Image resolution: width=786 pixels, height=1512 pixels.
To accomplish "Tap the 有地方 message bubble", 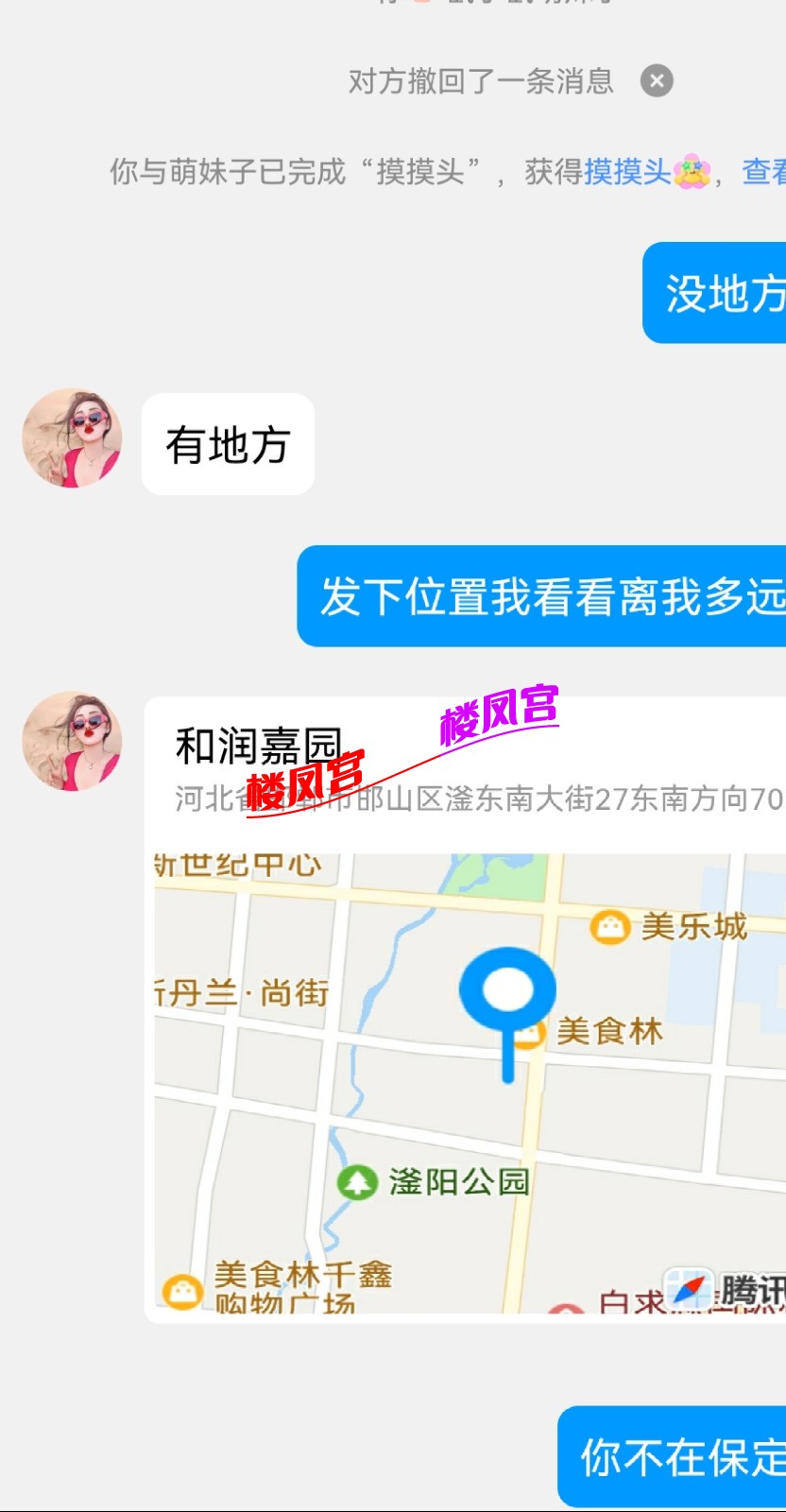I will (x=227, y=444).
